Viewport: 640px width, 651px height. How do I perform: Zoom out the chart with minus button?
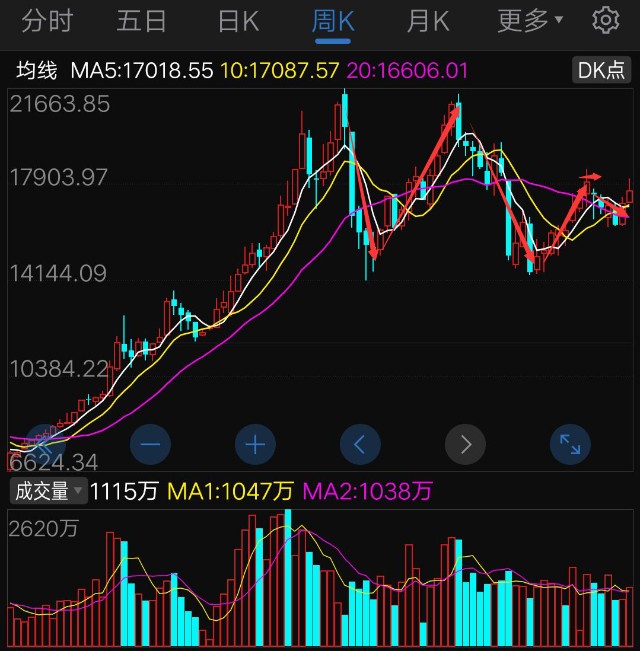coord(151,443)
